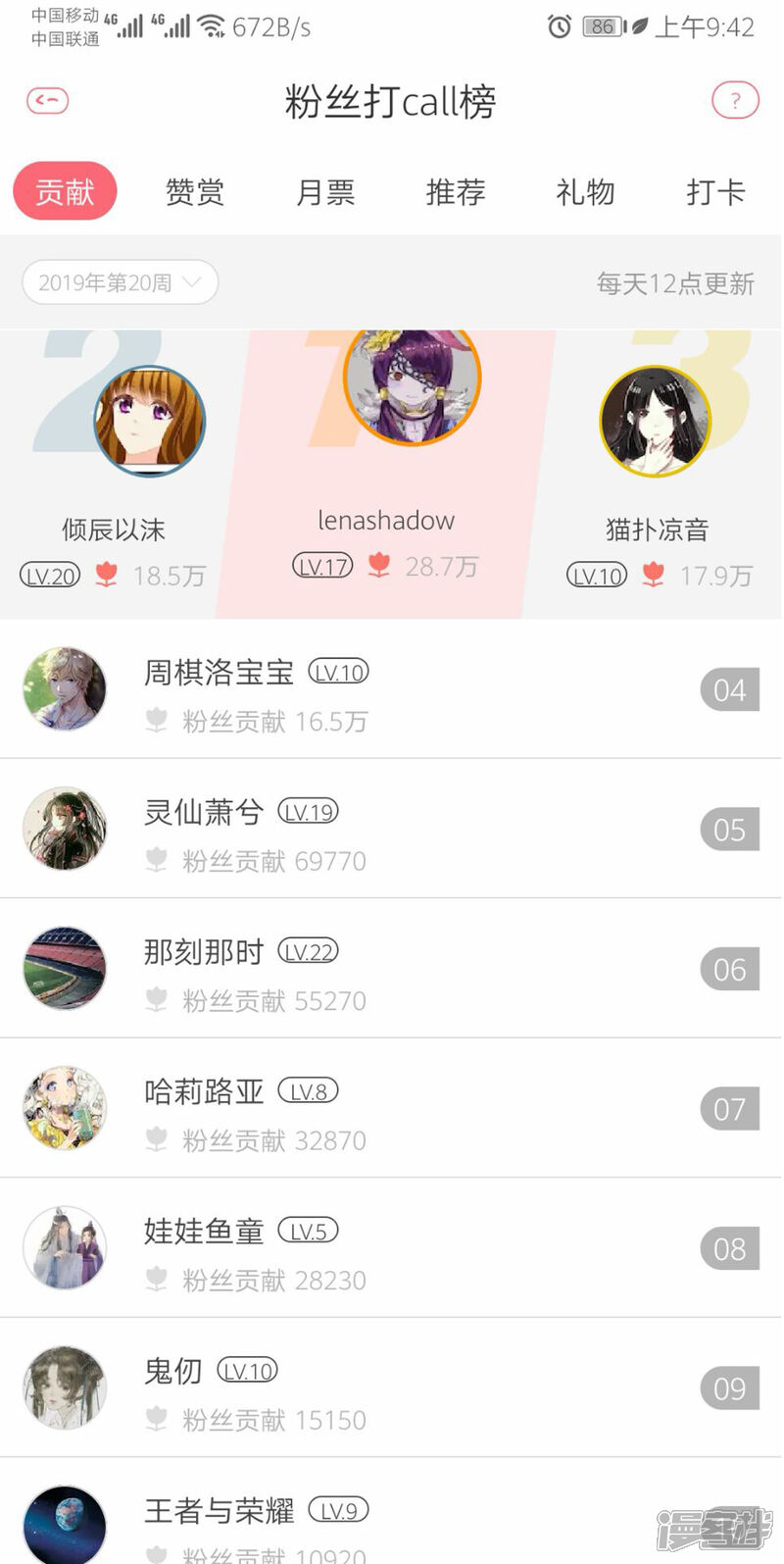The image size is (784, 1564).
Task: Open 鬼仞's ranking row
Action: point(392,1388)
